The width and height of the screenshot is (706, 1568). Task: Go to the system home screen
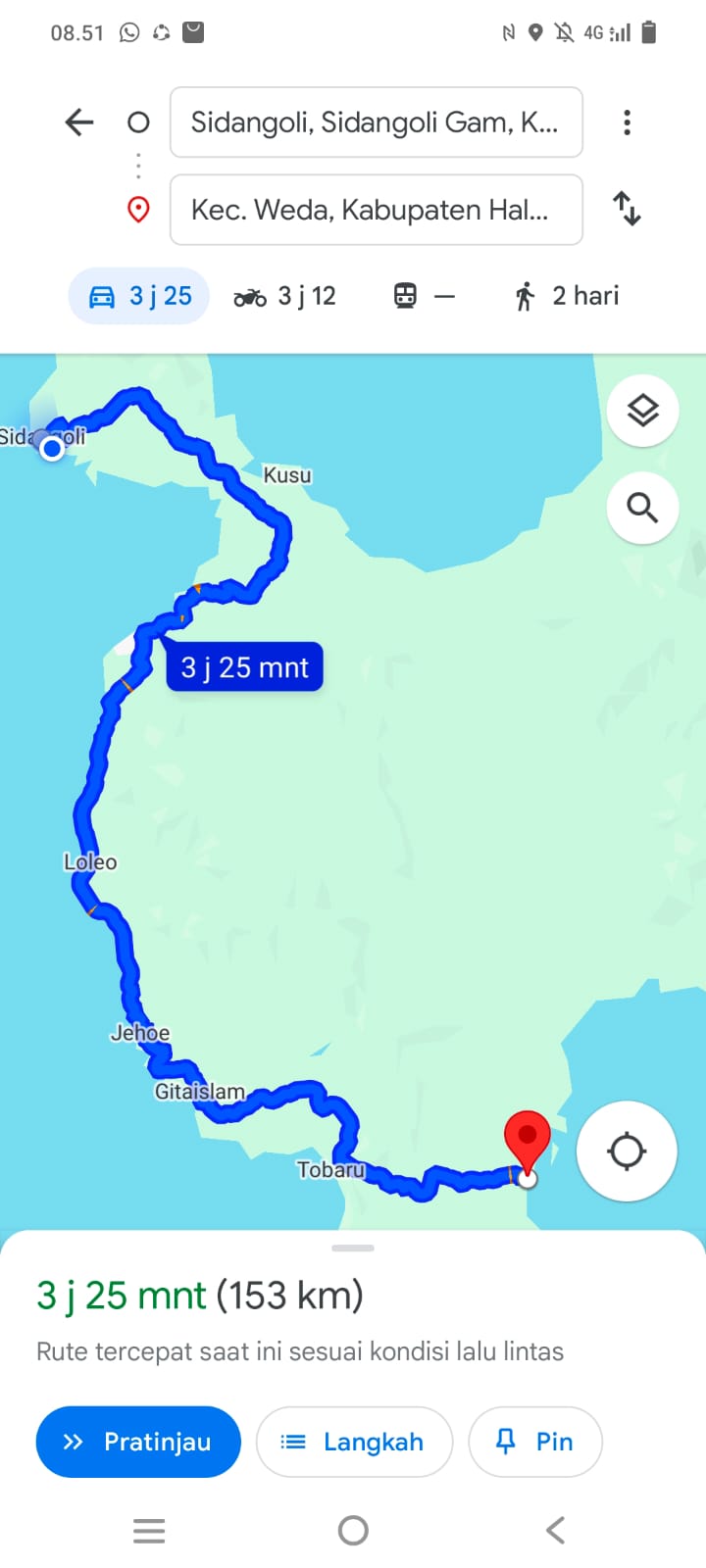click(x=353, y=1530)
